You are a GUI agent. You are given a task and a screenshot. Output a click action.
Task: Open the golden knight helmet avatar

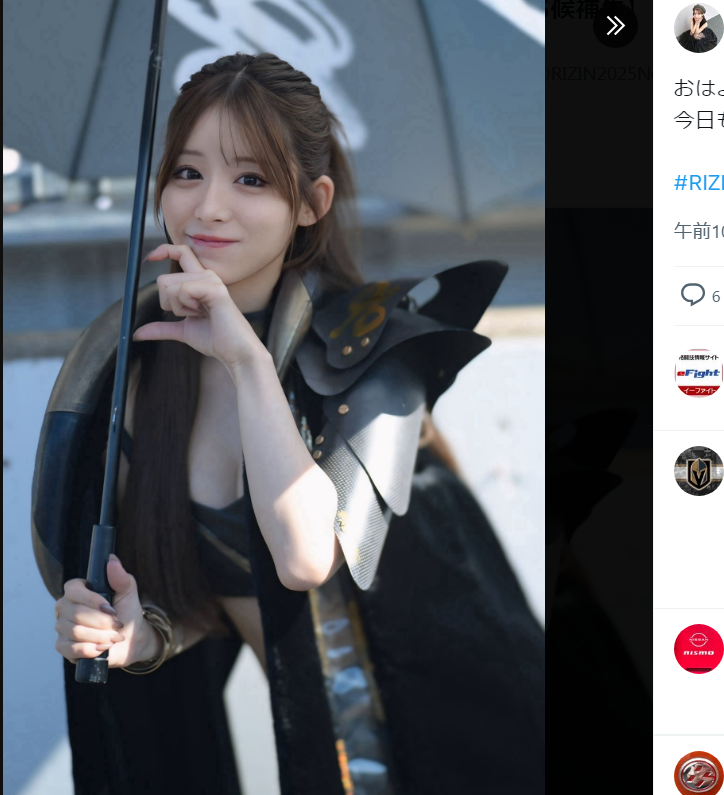tap(698, 471)
